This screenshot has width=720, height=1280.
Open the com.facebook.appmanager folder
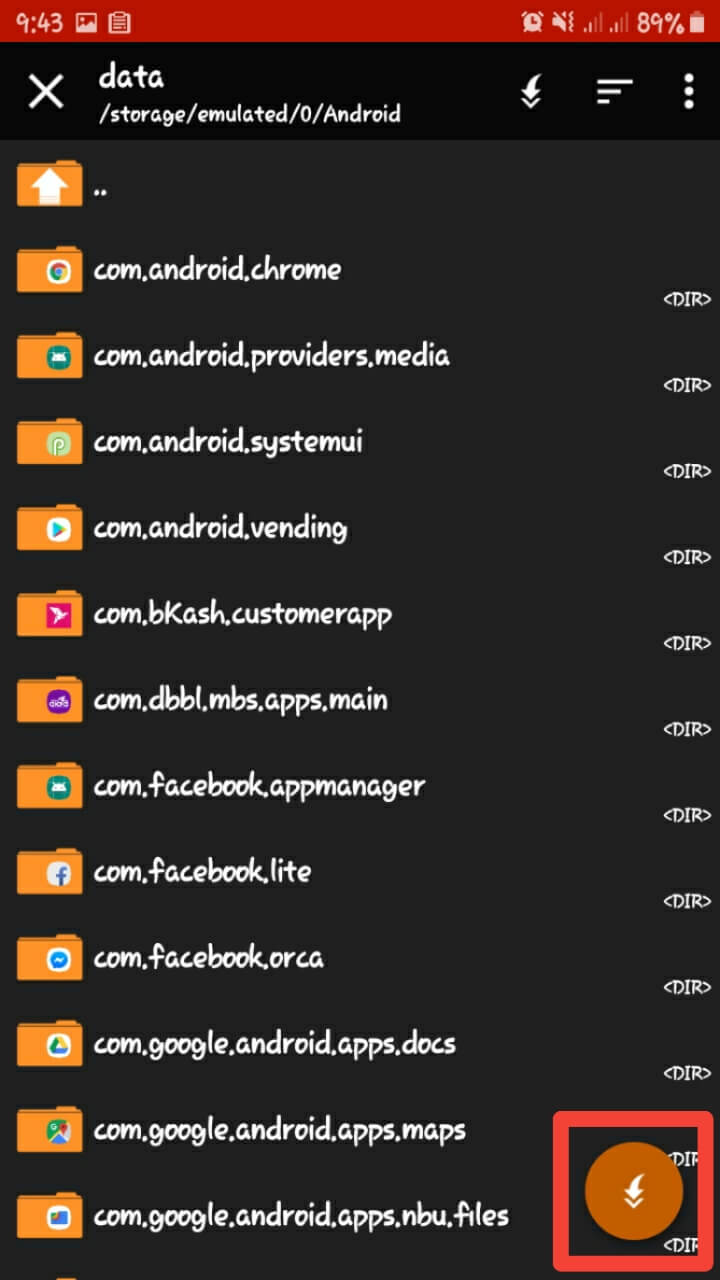coord(259,786)
